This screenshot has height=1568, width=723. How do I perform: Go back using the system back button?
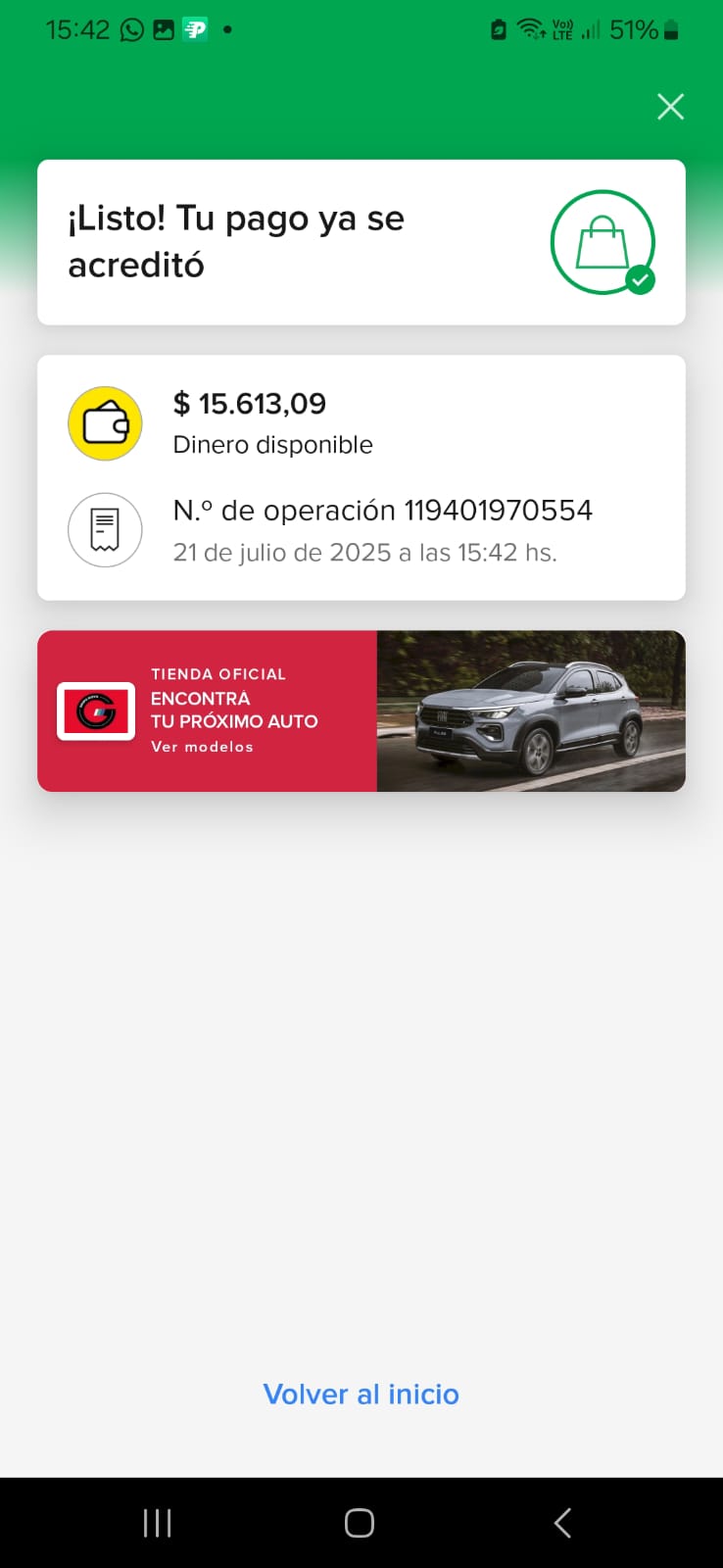pos(562,1522)
